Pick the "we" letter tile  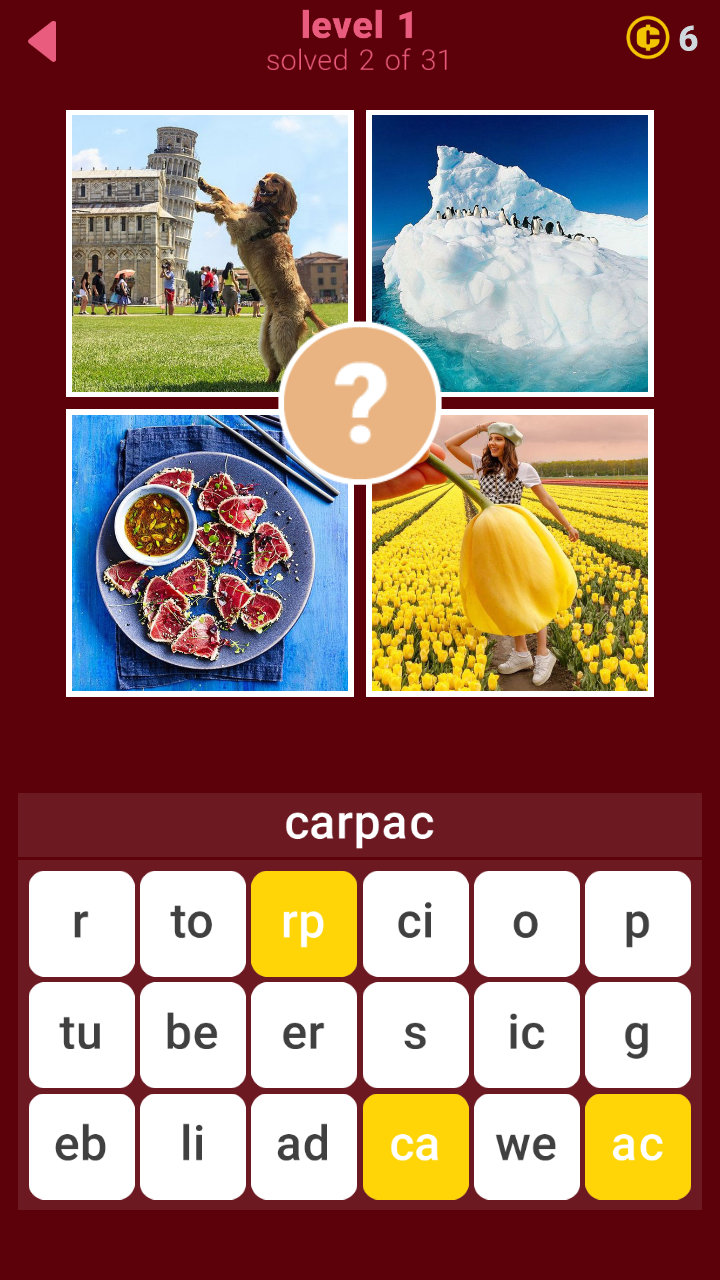[527, 1147]
